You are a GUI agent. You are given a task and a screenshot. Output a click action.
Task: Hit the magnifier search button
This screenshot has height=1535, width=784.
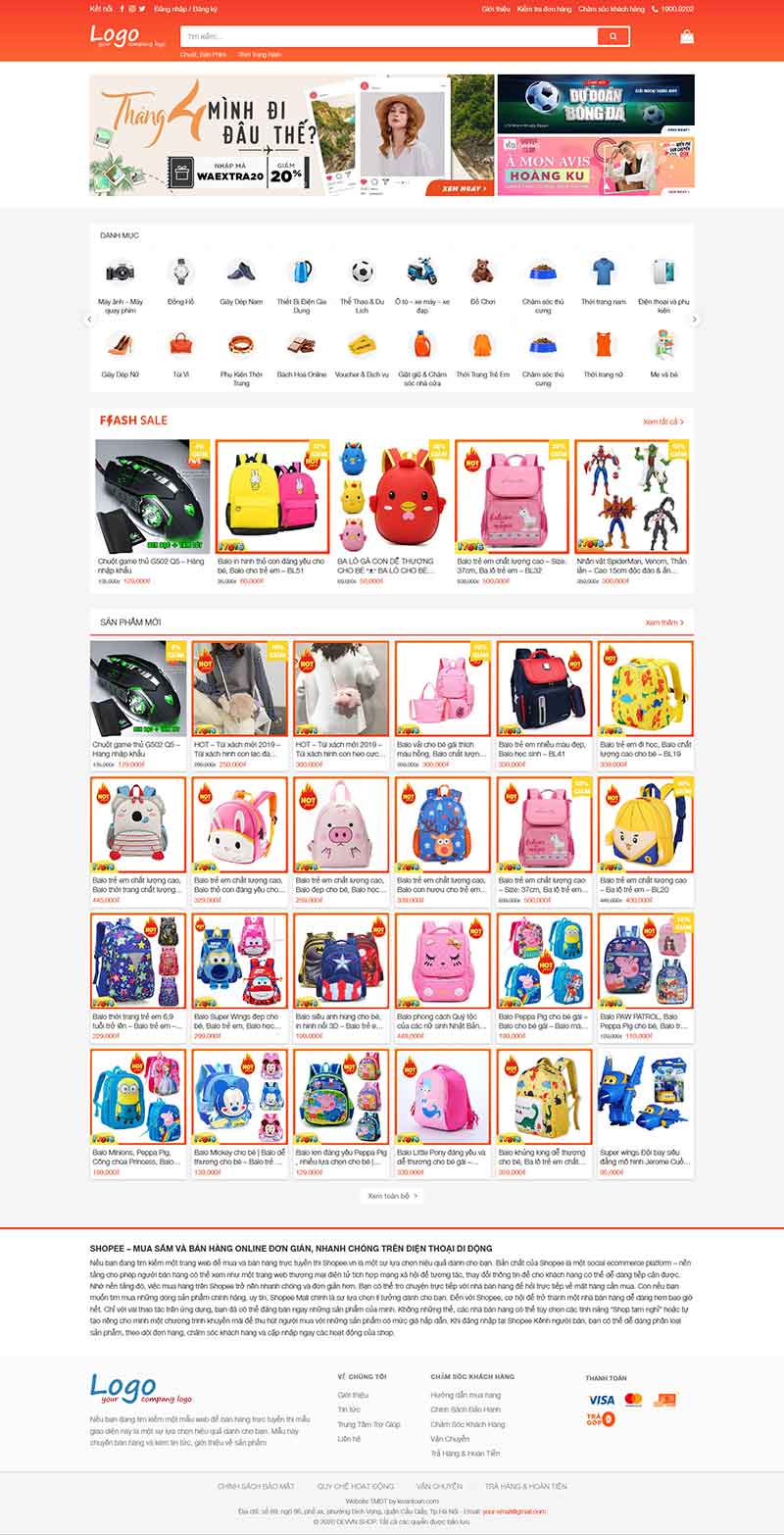(x=613, y=36)
